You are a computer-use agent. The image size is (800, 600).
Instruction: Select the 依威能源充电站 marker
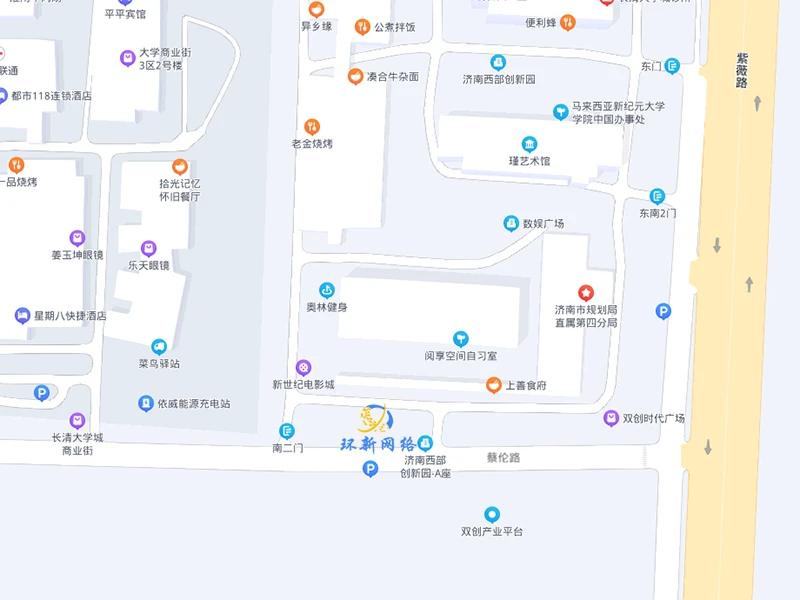pyautogui.click(x=146, y=403)
